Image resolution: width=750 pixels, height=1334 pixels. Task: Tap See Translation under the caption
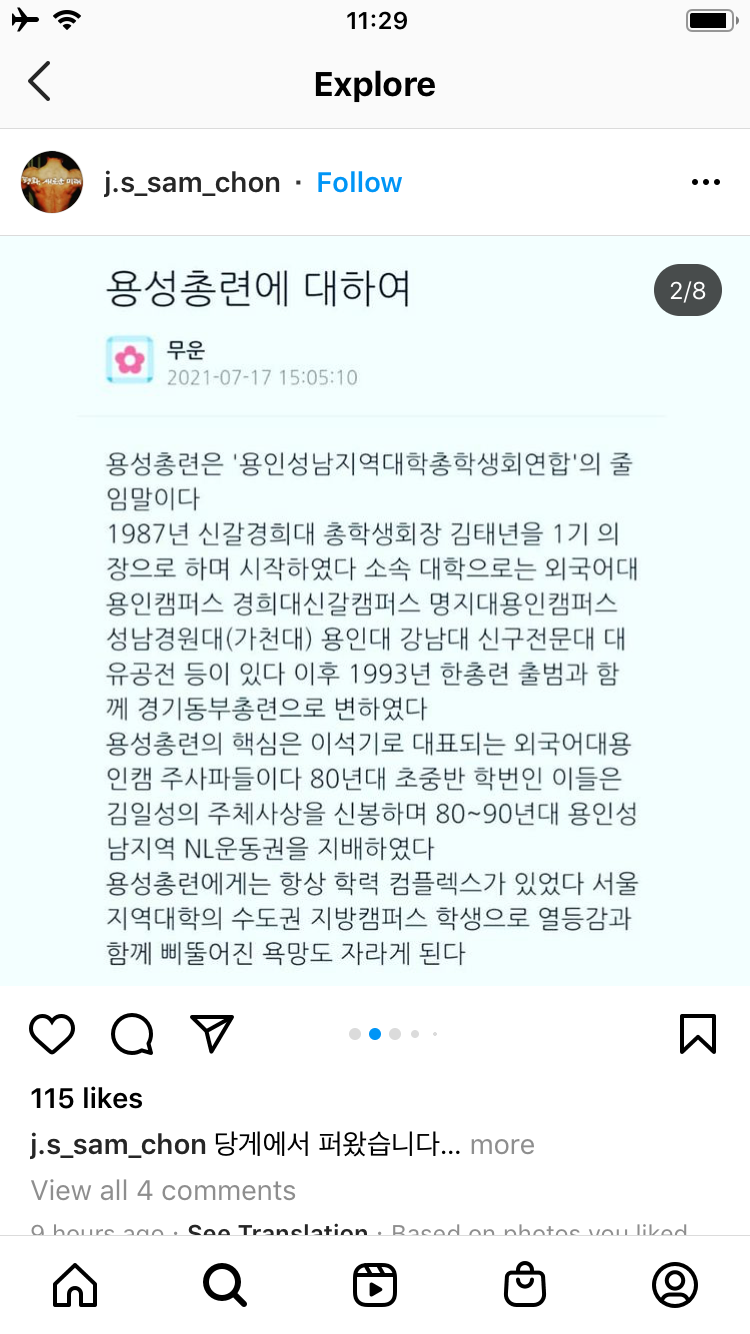278,1230
